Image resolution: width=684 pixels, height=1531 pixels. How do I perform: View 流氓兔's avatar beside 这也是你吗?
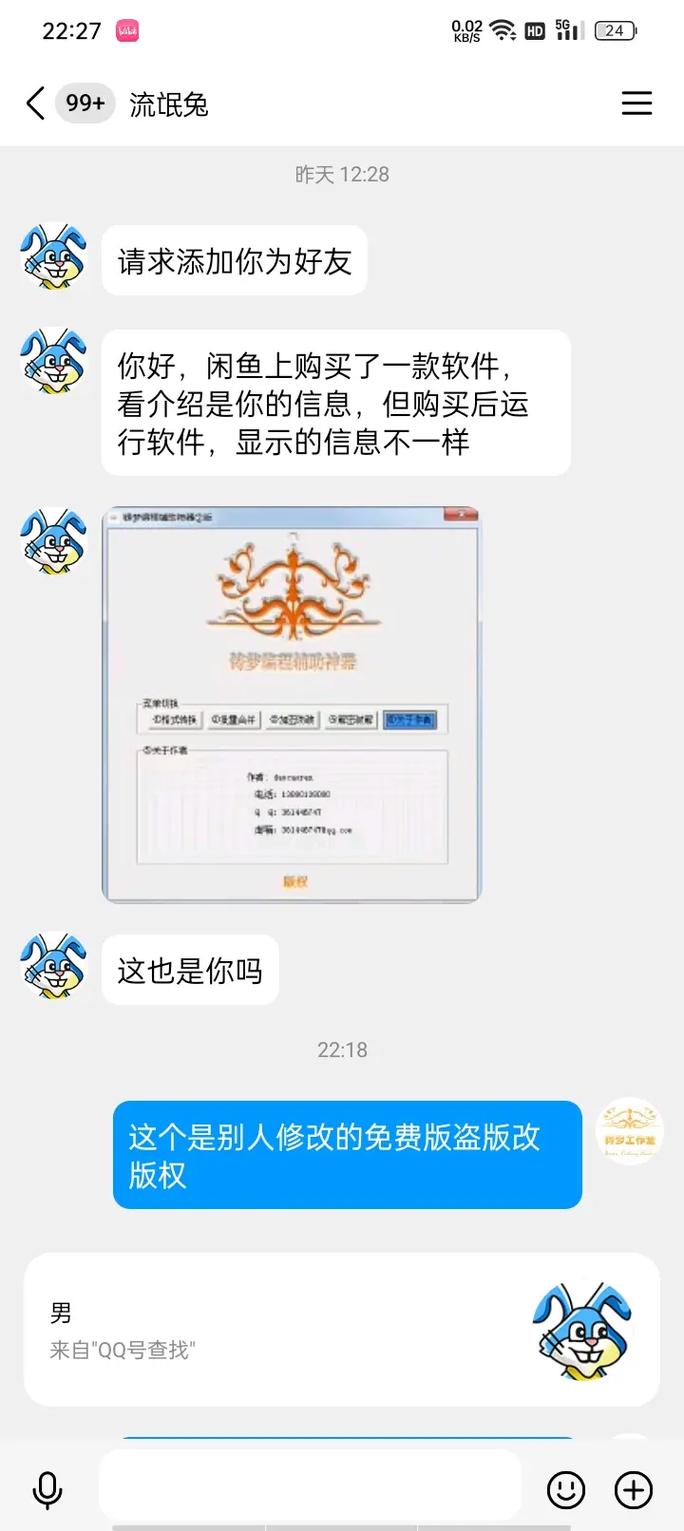tap(53, 966)
